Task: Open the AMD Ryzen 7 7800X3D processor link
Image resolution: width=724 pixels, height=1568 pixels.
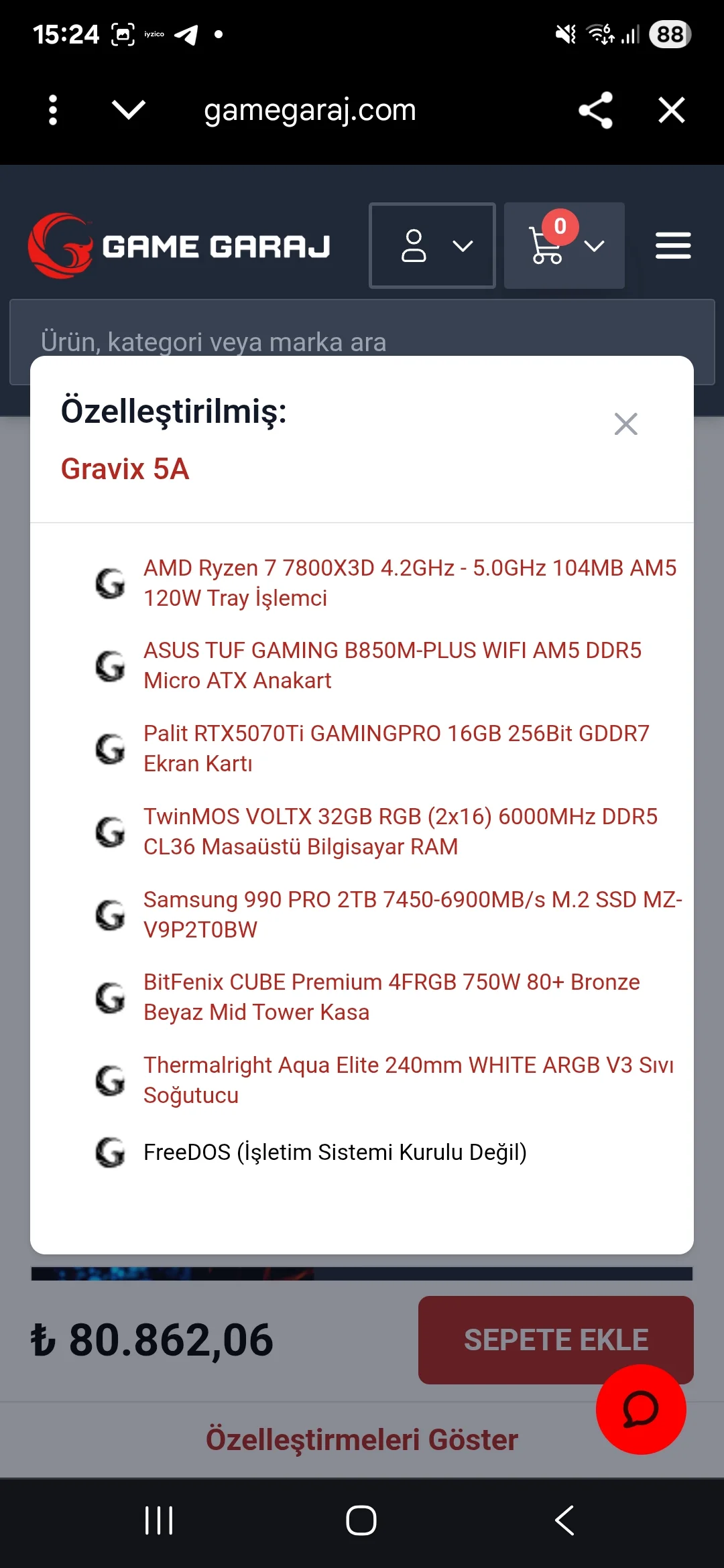Action: 410,582
